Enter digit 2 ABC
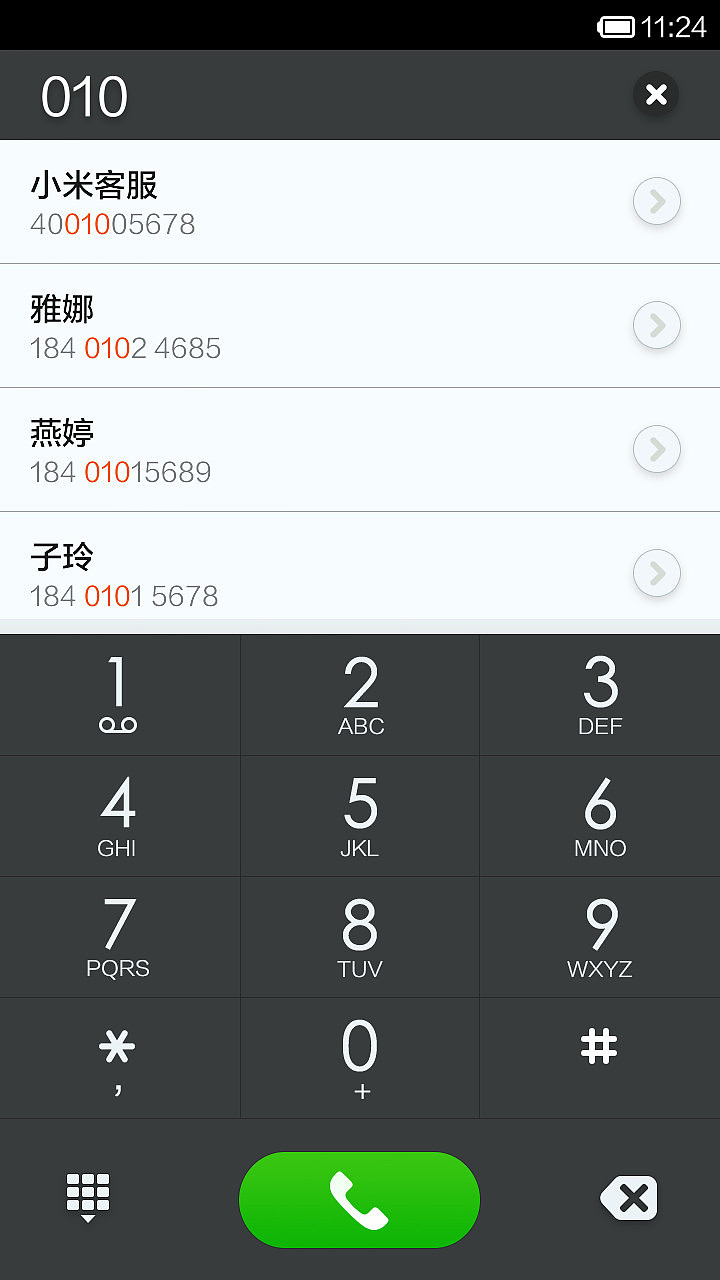This screenshot has height=1280, width=720. (360, 695)
